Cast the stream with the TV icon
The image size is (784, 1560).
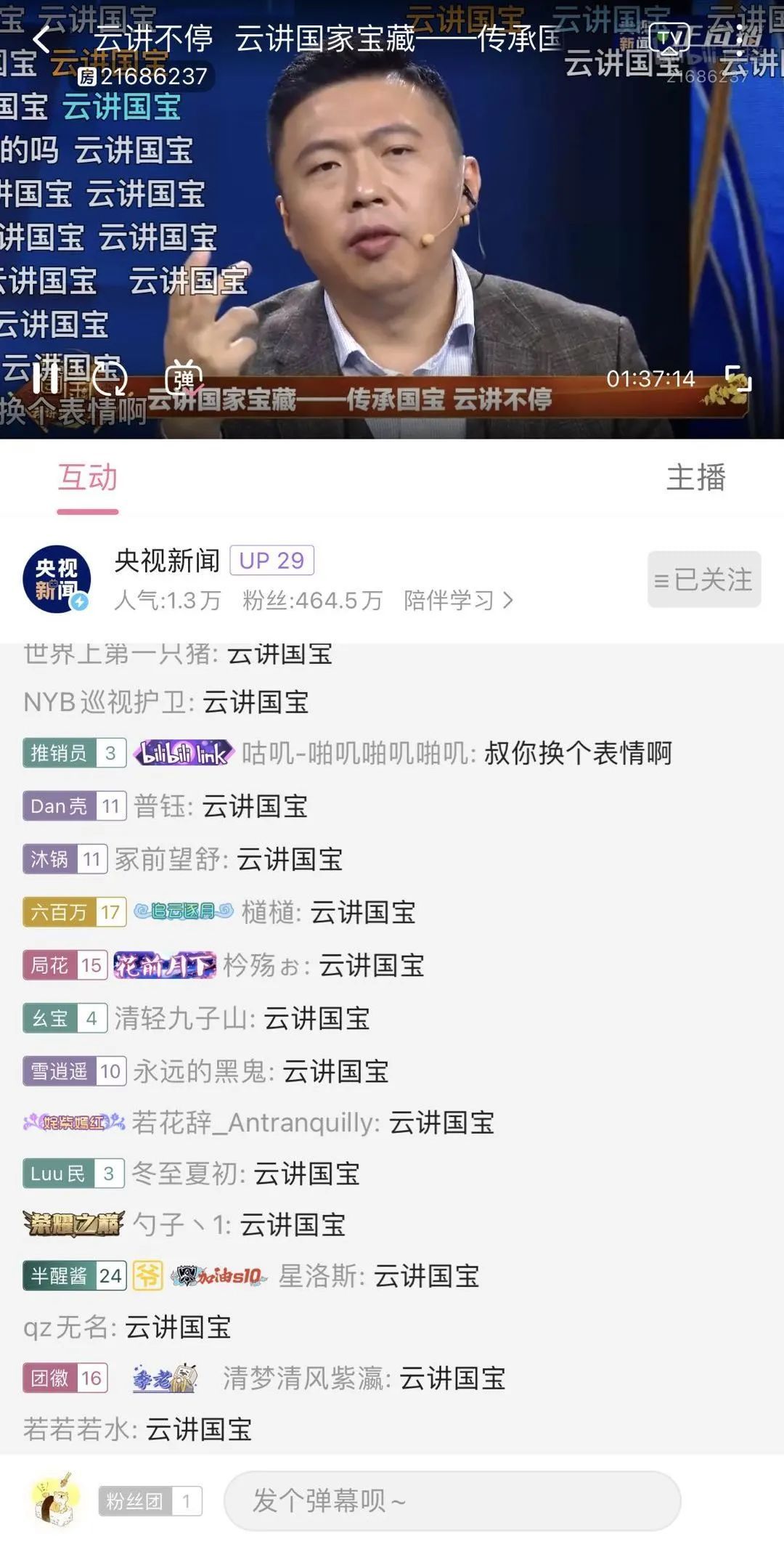click(669, 39)
